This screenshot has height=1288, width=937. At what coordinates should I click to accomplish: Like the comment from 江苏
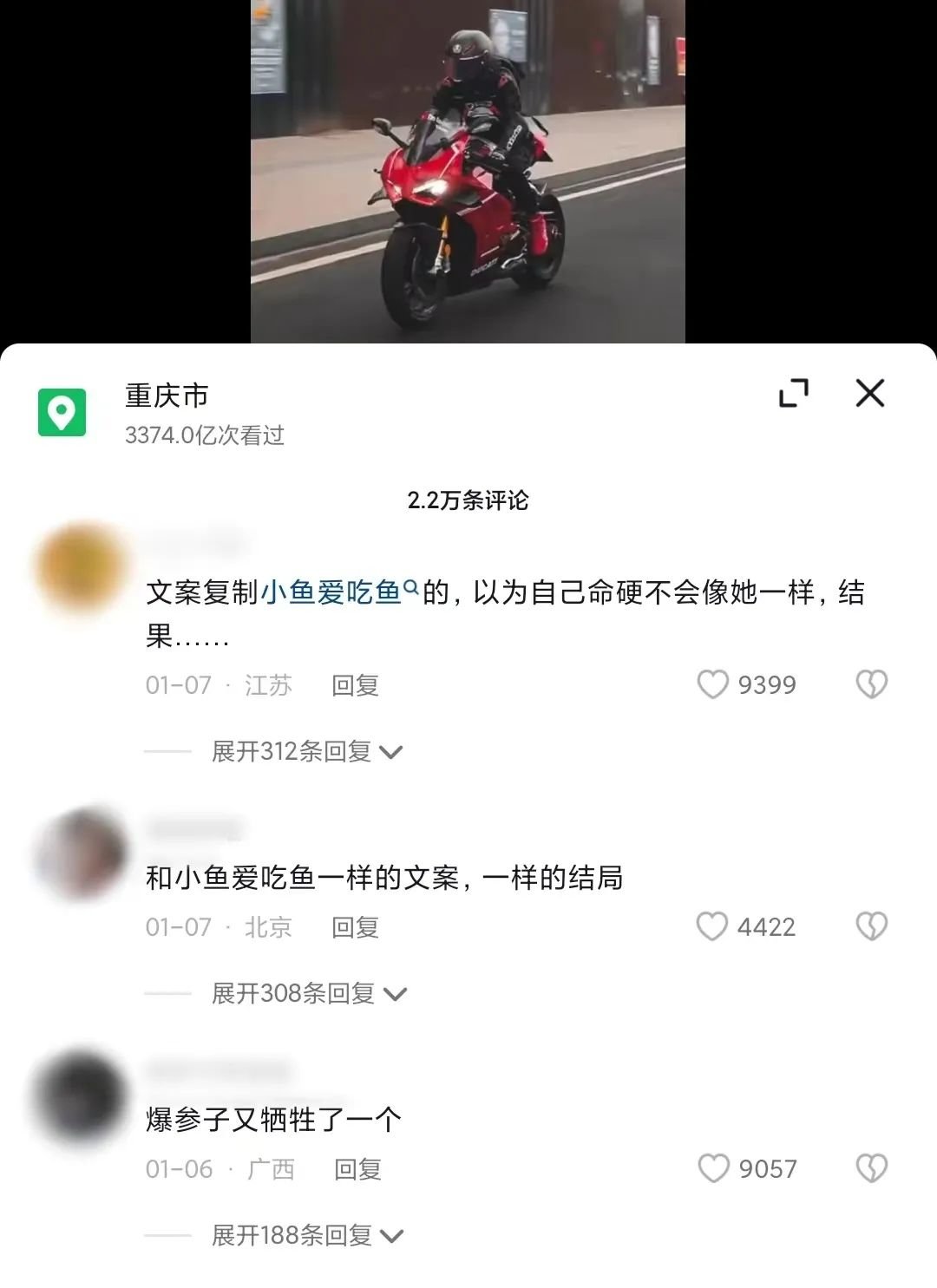[713, 684]
